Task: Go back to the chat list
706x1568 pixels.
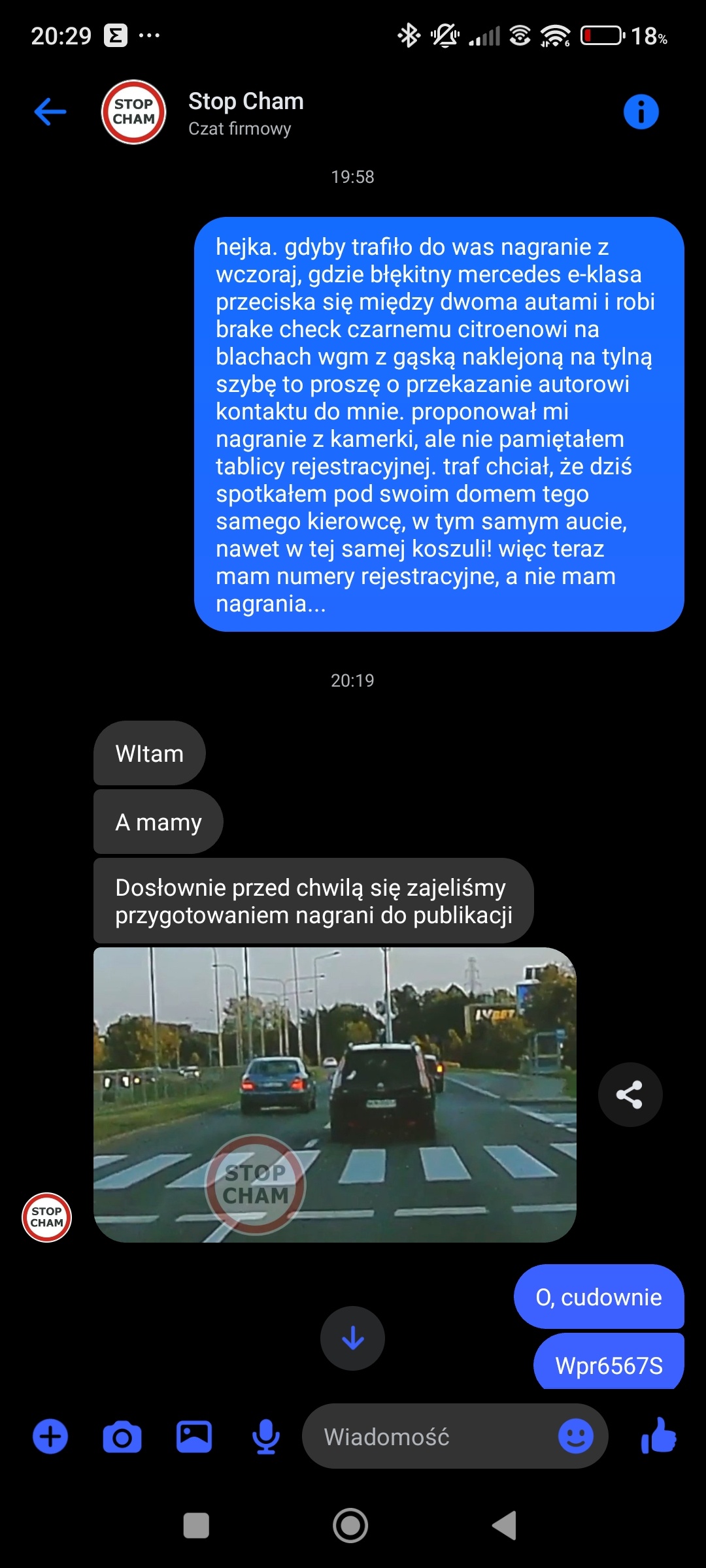Action: point(50,112)
